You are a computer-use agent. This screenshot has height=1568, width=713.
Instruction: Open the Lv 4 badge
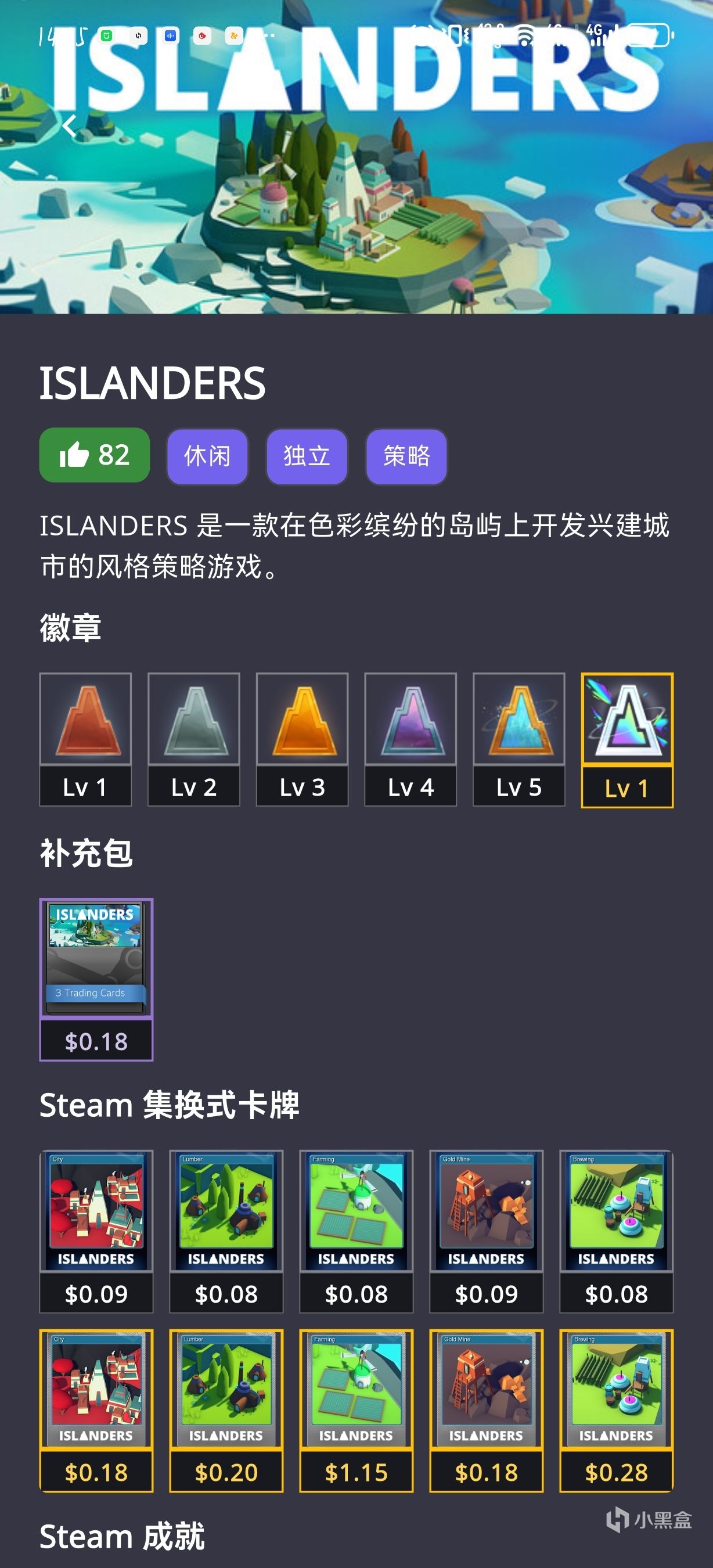(x=410, y=739)
